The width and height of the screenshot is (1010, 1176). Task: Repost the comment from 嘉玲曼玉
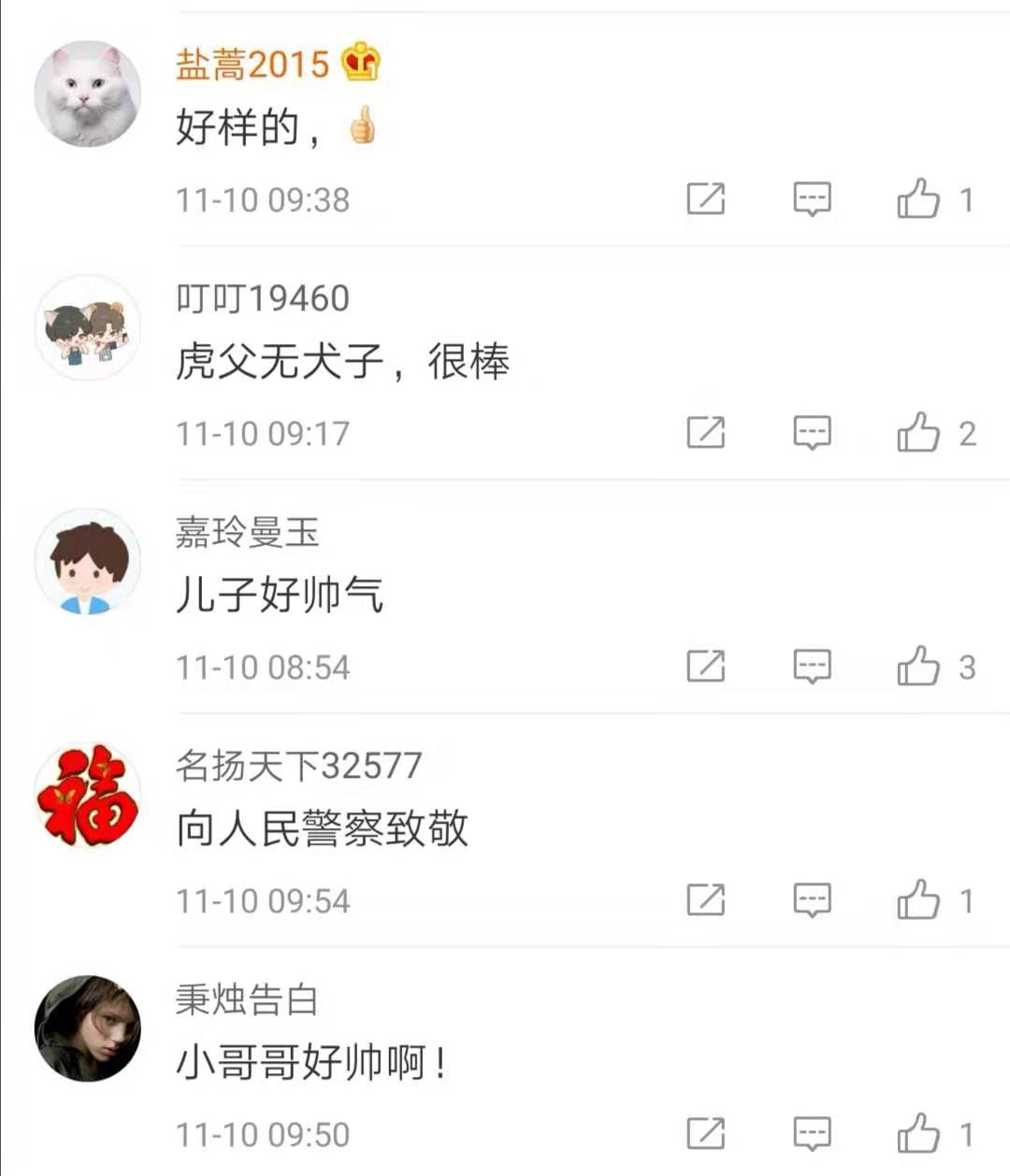(705, 666)
